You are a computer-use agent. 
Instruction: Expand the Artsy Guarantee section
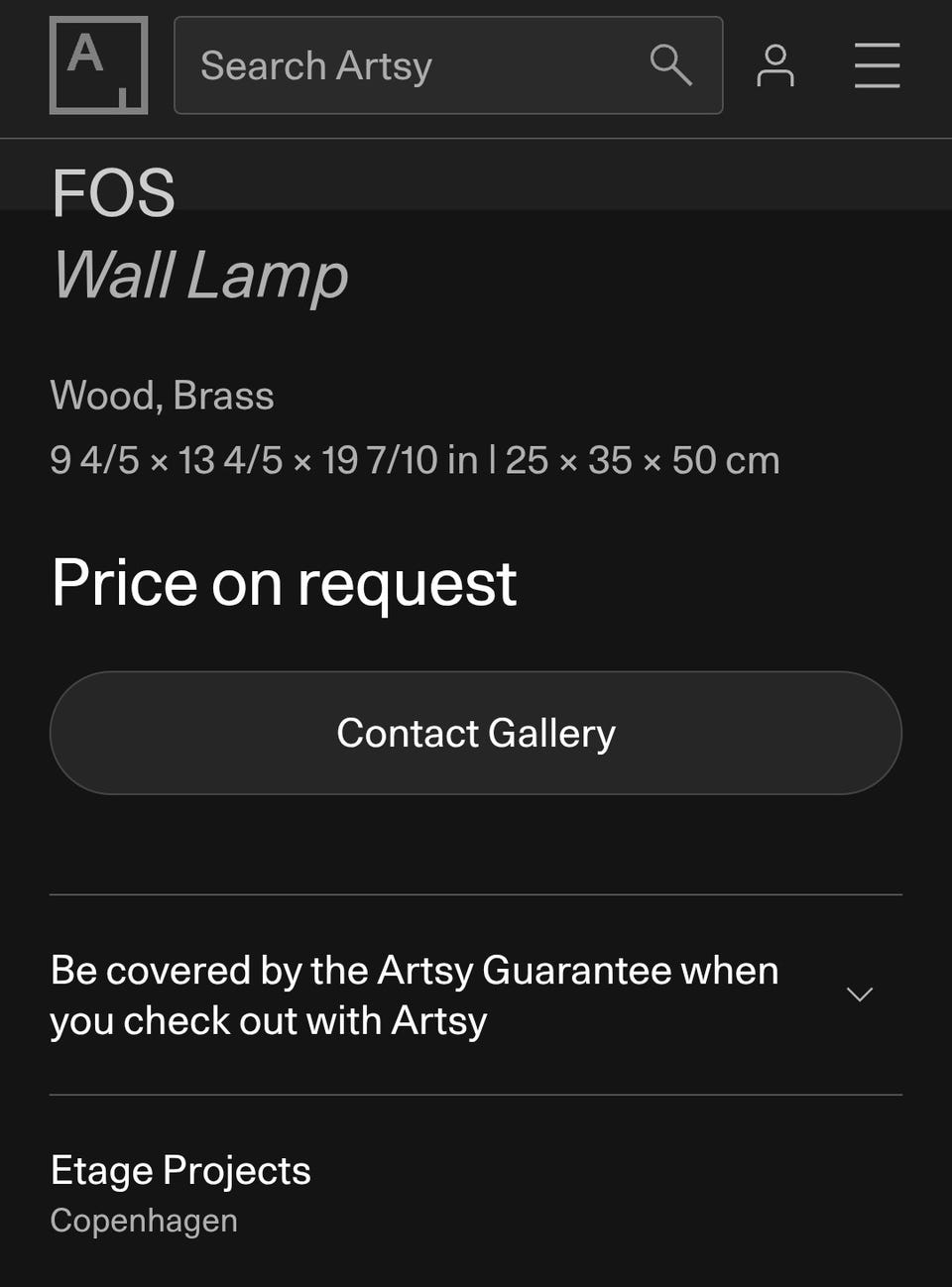859,994
